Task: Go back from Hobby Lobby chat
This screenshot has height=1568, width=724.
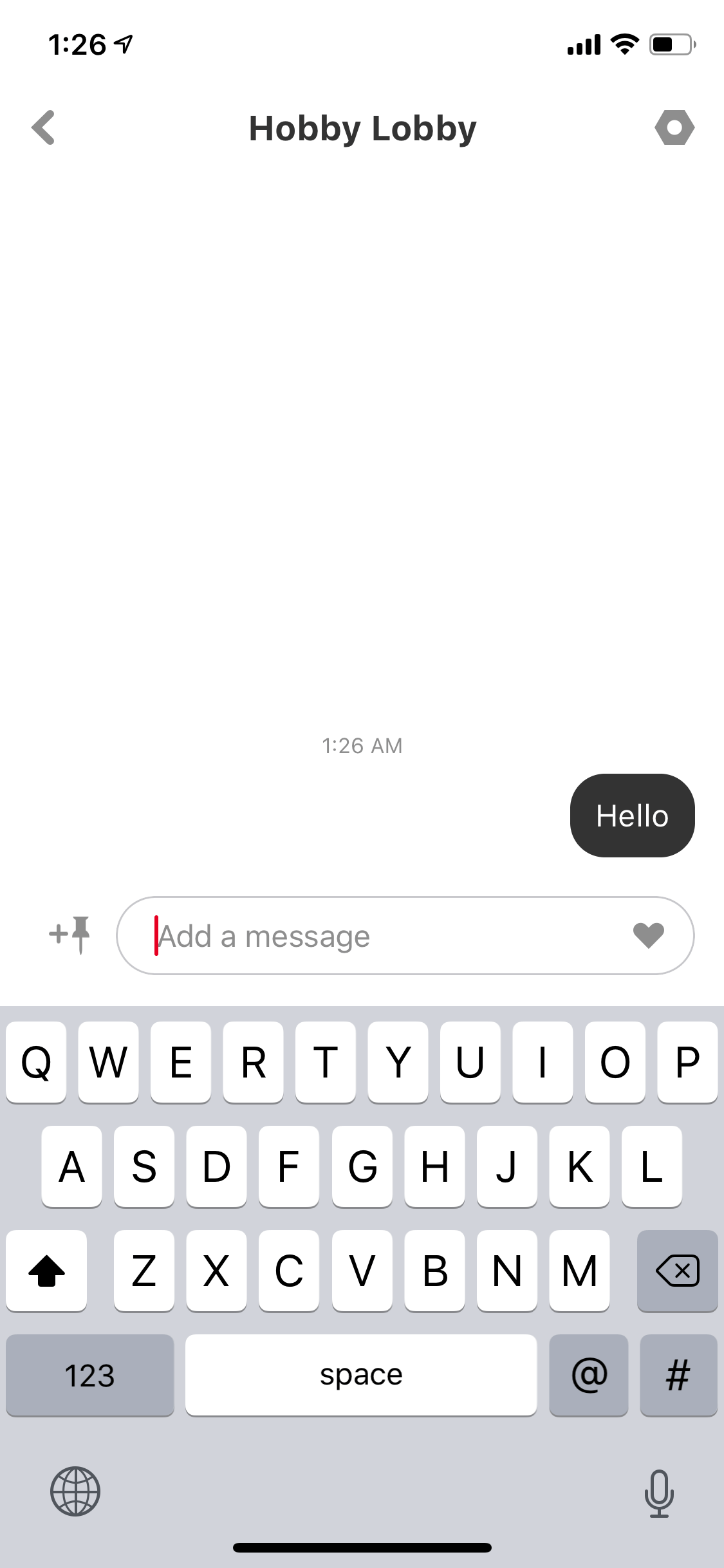Action: click(43, 127)
